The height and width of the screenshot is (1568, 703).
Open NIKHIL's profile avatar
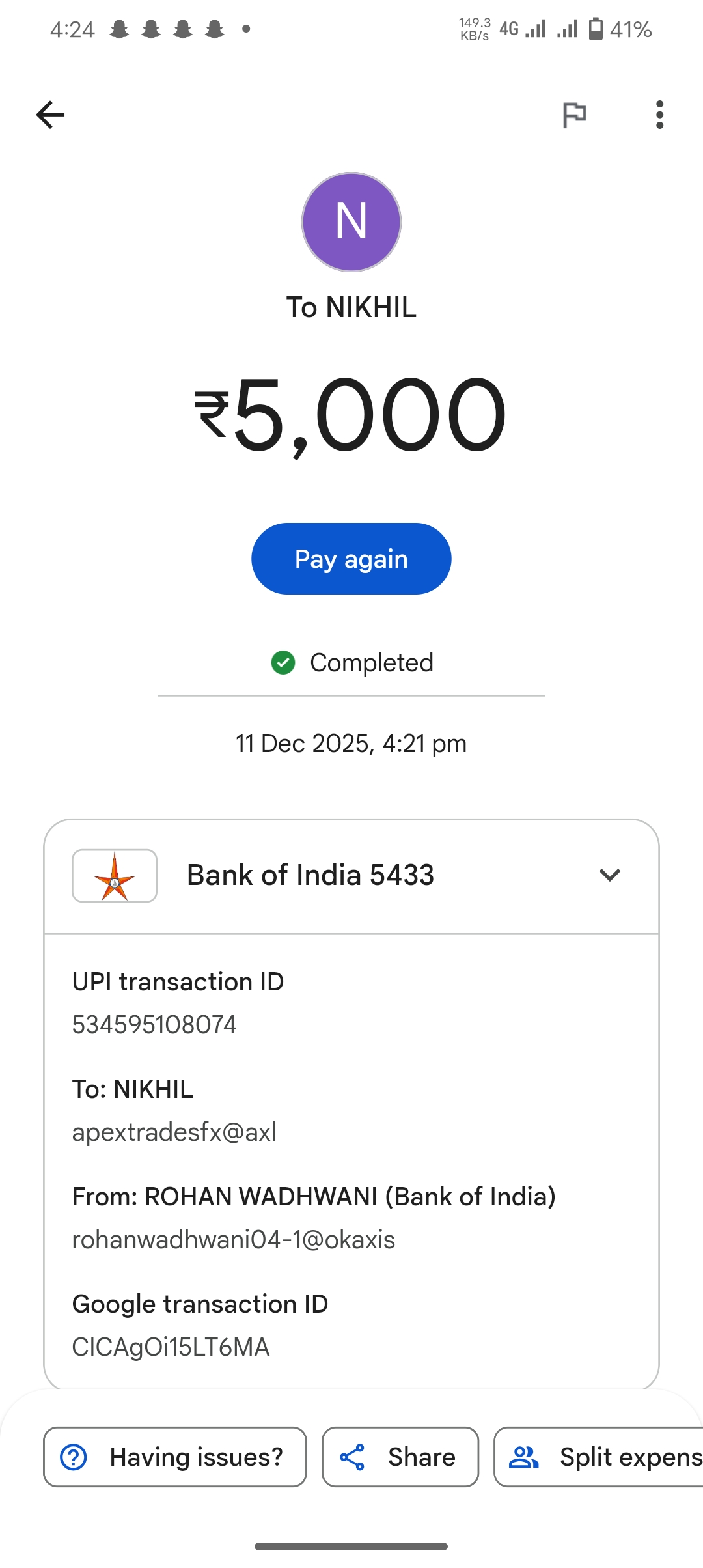point(351,221)
